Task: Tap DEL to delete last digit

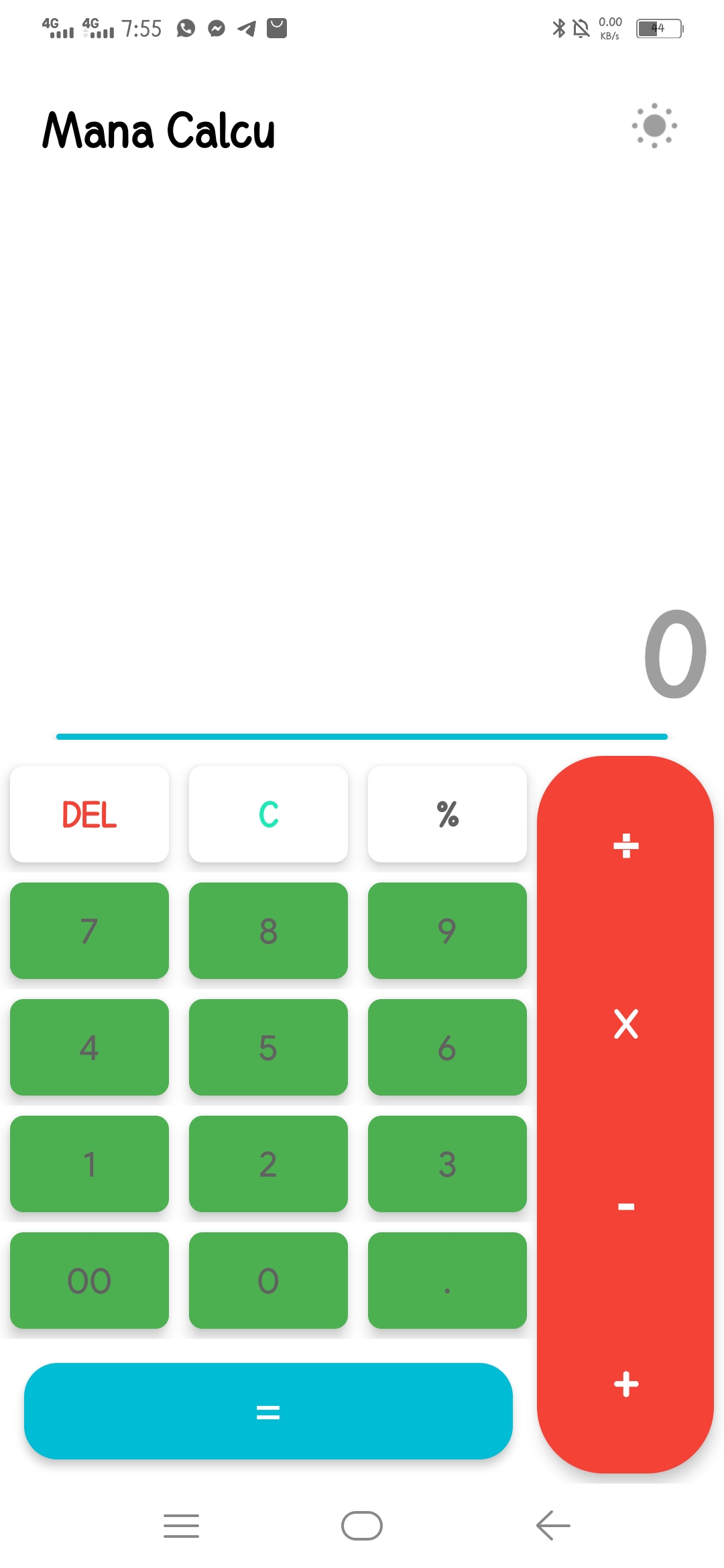Action: (89, 814)
